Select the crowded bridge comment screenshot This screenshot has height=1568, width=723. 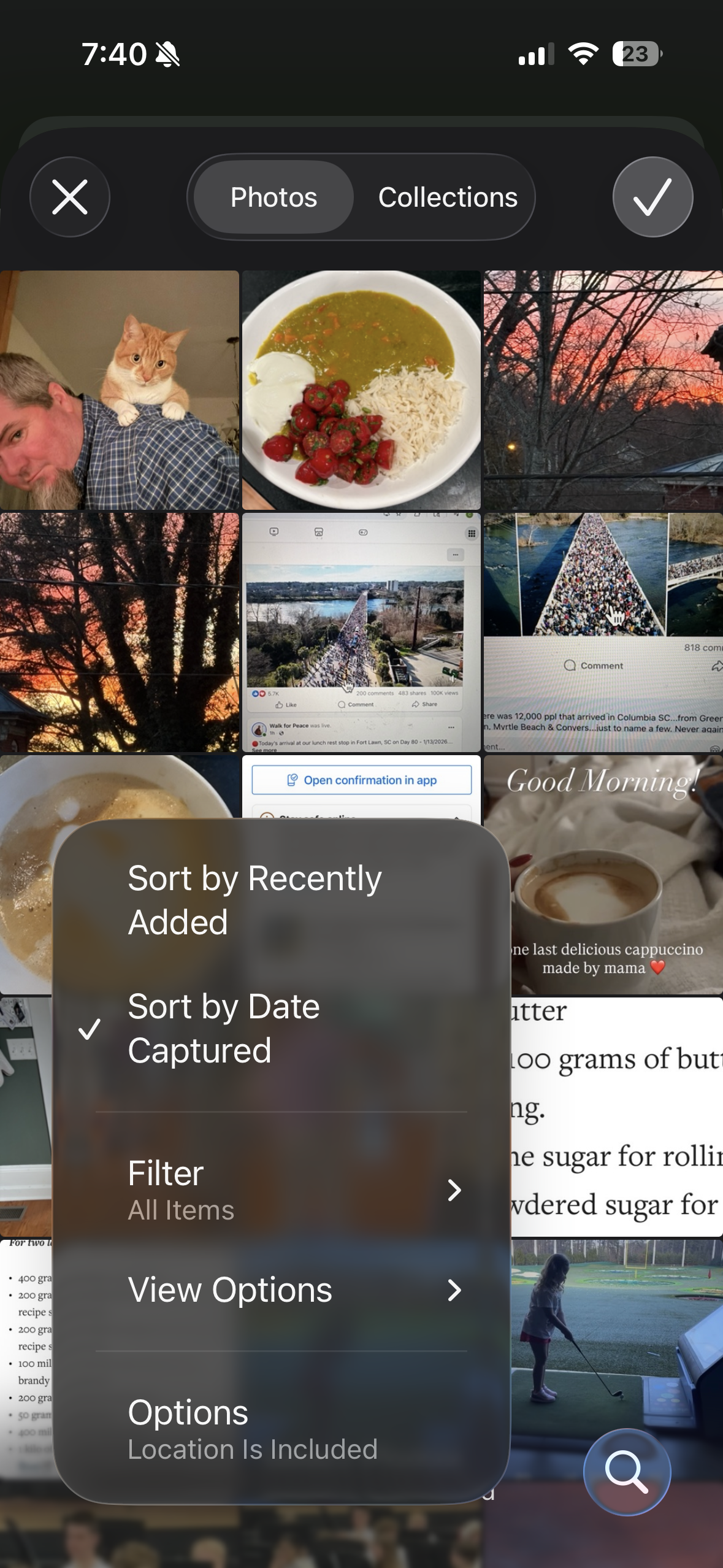pos(603,632)
